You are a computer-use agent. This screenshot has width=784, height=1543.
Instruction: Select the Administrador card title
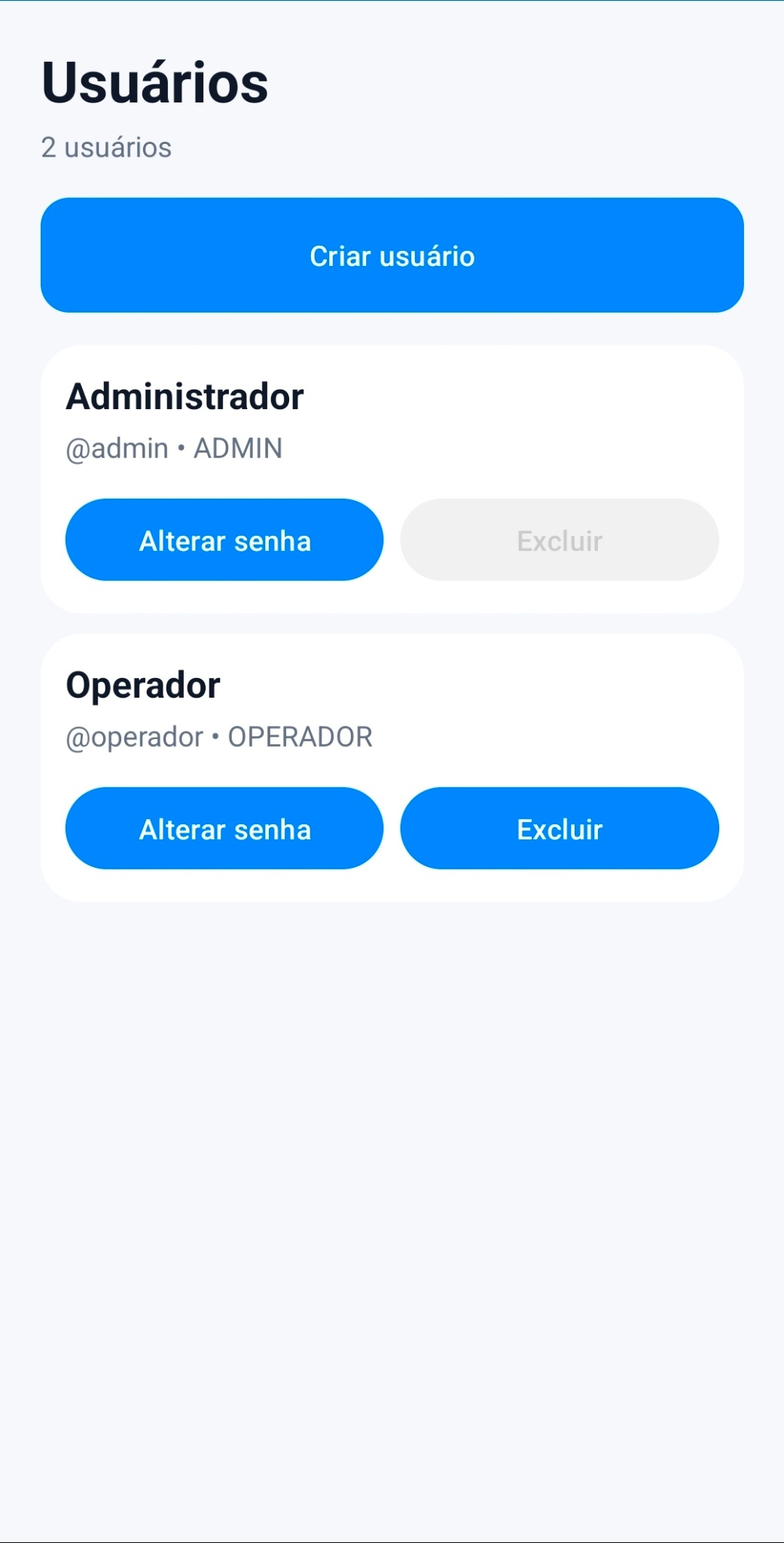coord(185,397)
